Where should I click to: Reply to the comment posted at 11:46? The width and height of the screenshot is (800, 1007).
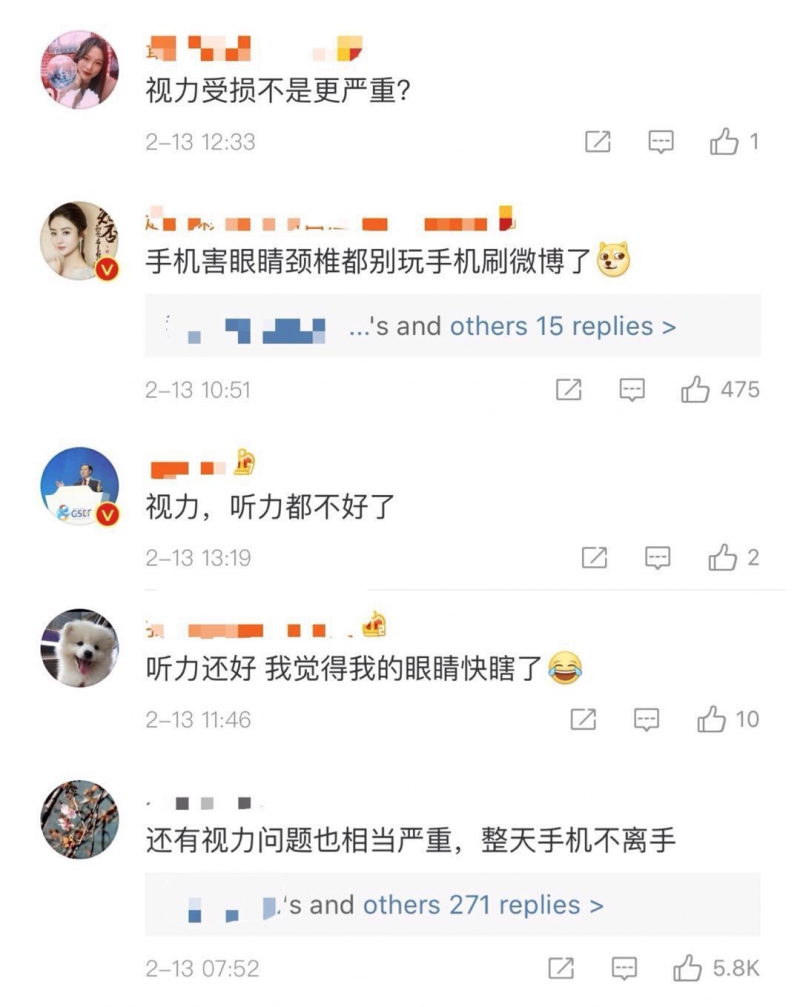tap(647, 719)
